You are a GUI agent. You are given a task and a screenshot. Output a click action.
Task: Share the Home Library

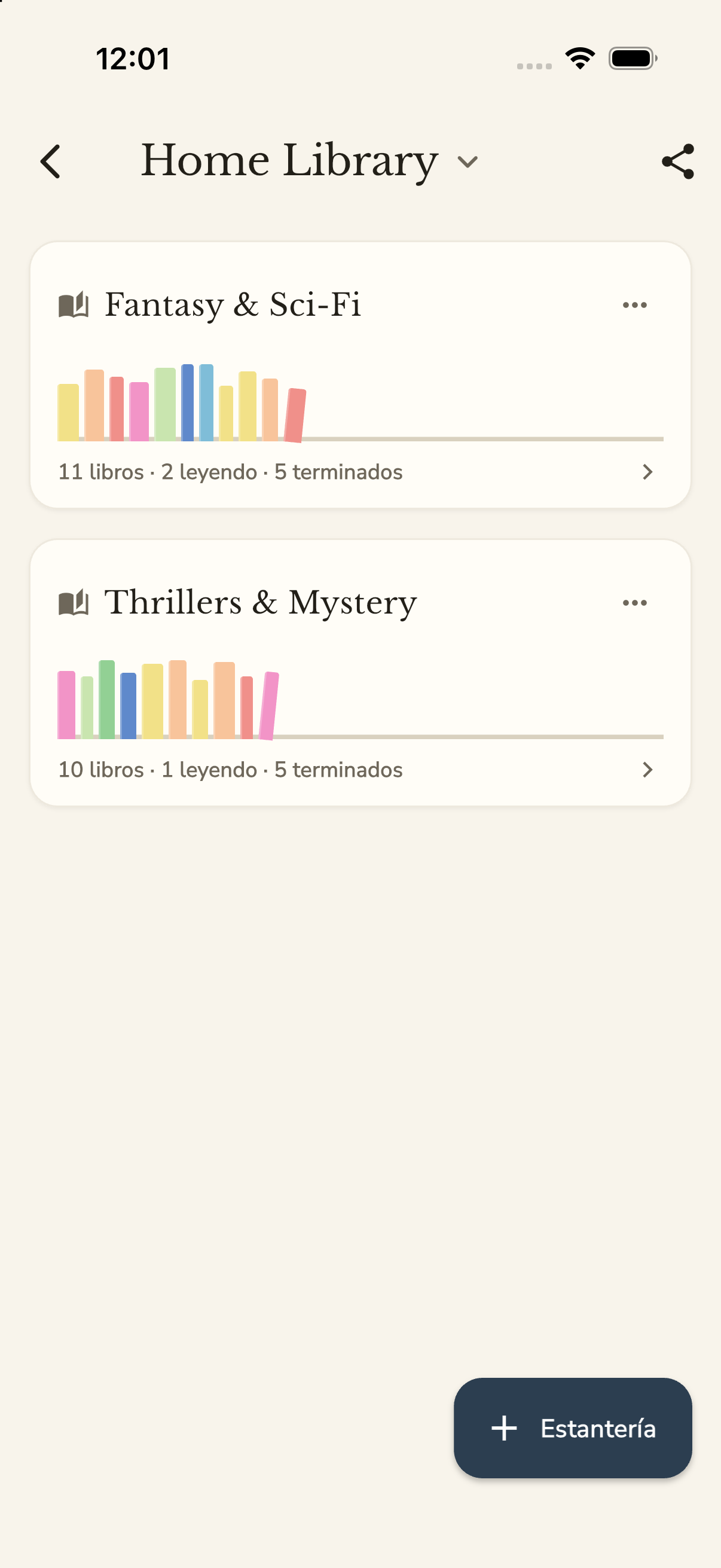pos(677,161)
